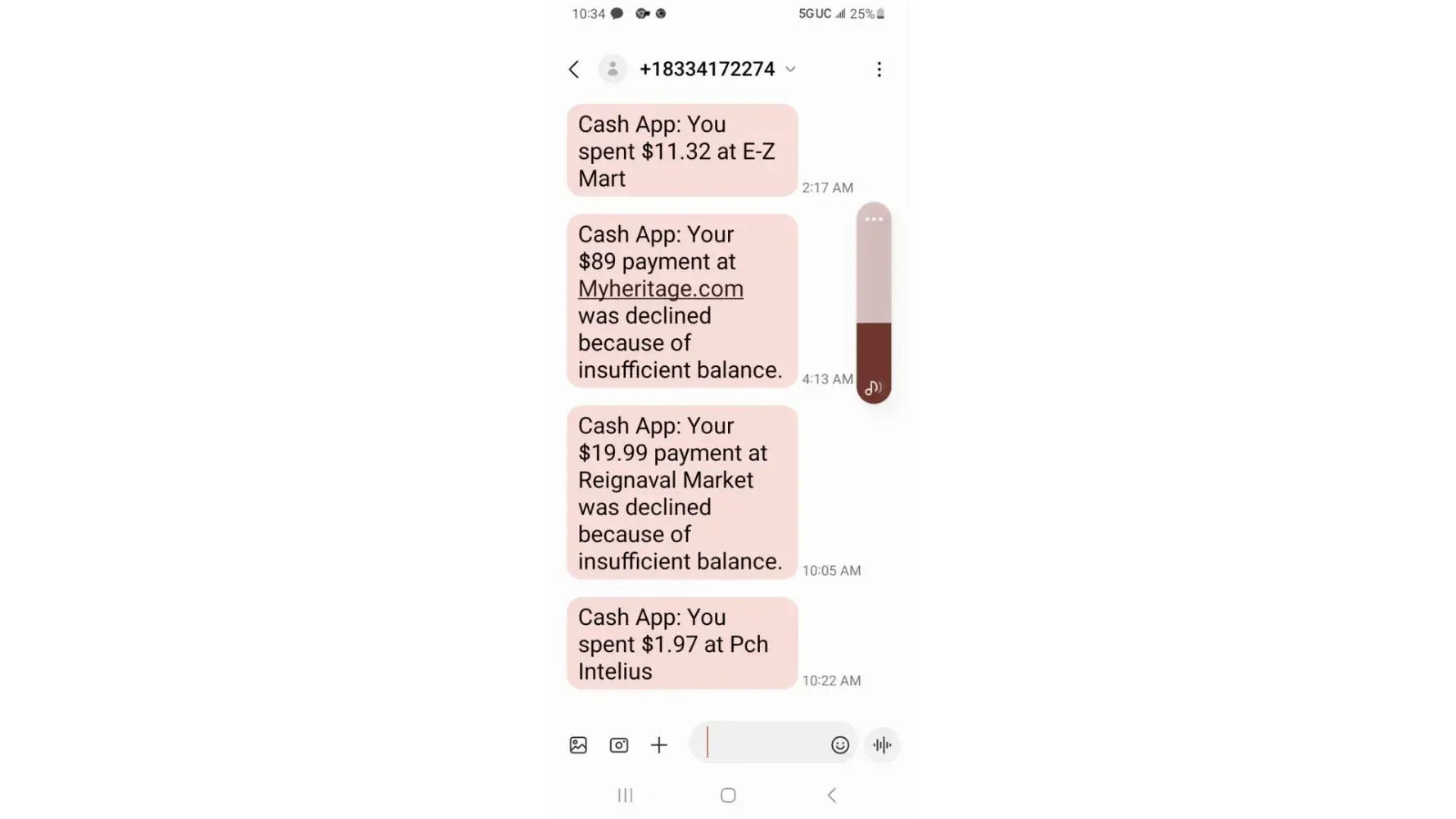Tap the three dots on the volume panel
The height and width of the screenshot is (819, 1456).
click(x=874, y=219)
